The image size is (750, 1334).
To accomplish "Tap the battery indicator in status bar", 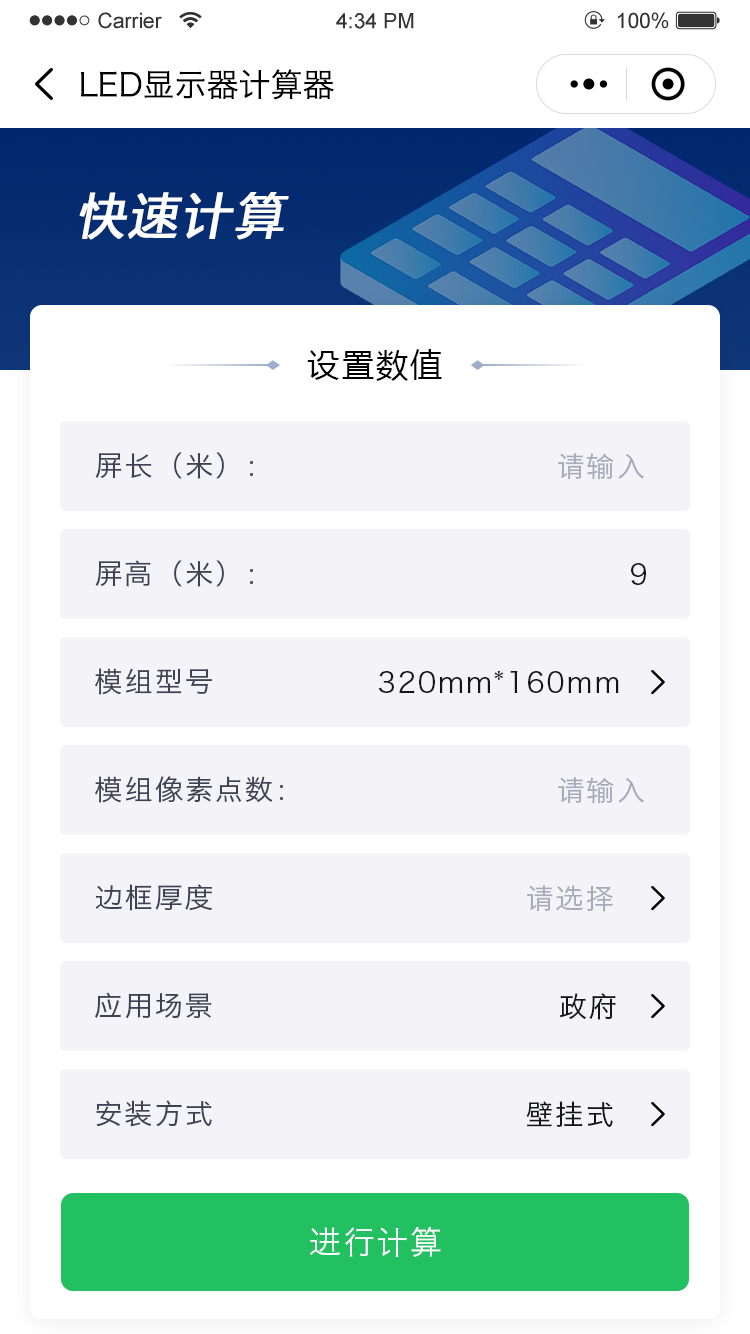I will click(696, 18).
